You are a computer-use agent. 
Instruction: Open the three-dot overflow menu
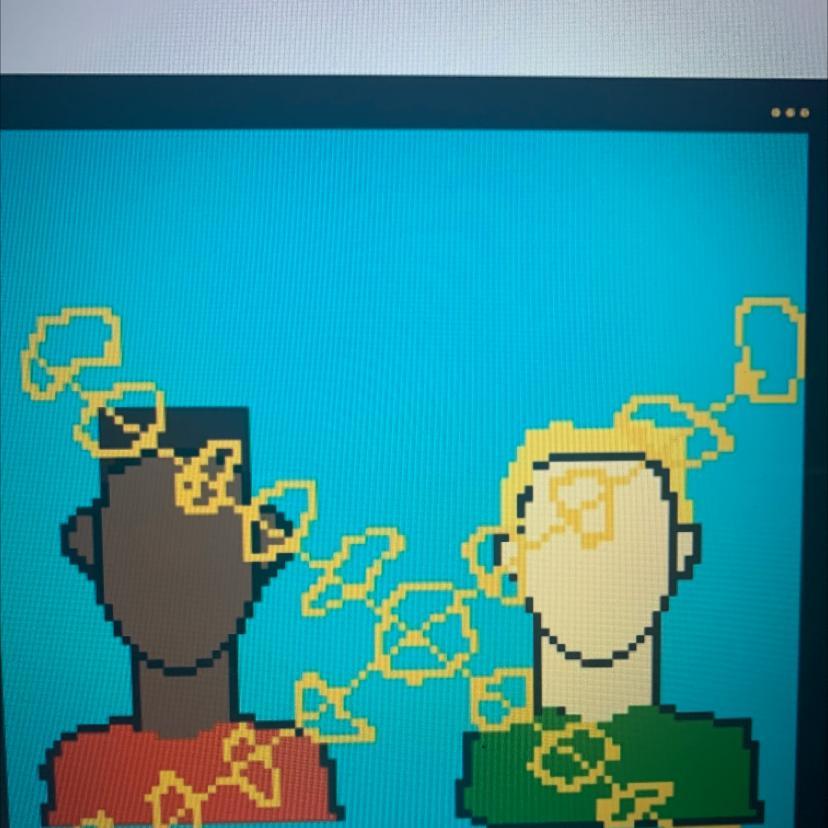[x=790, y=113]
